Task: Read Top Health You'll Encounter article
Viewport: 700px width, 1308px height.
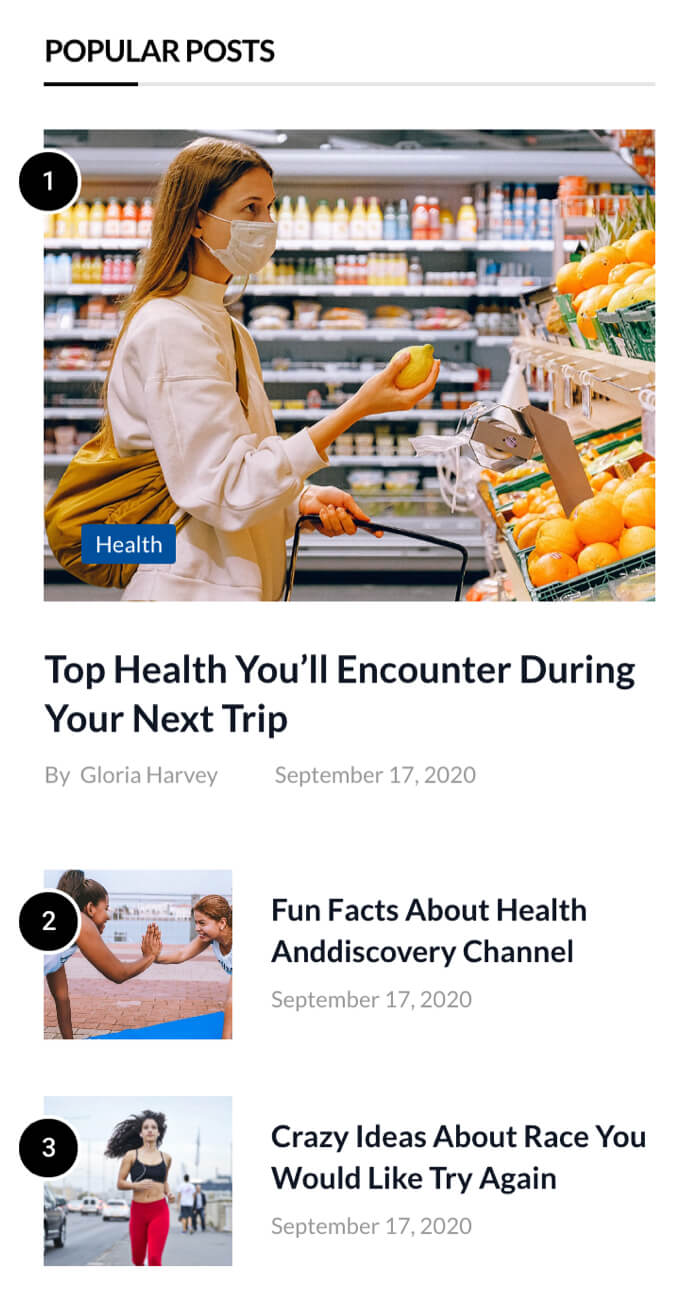Action: click(339, 693)
